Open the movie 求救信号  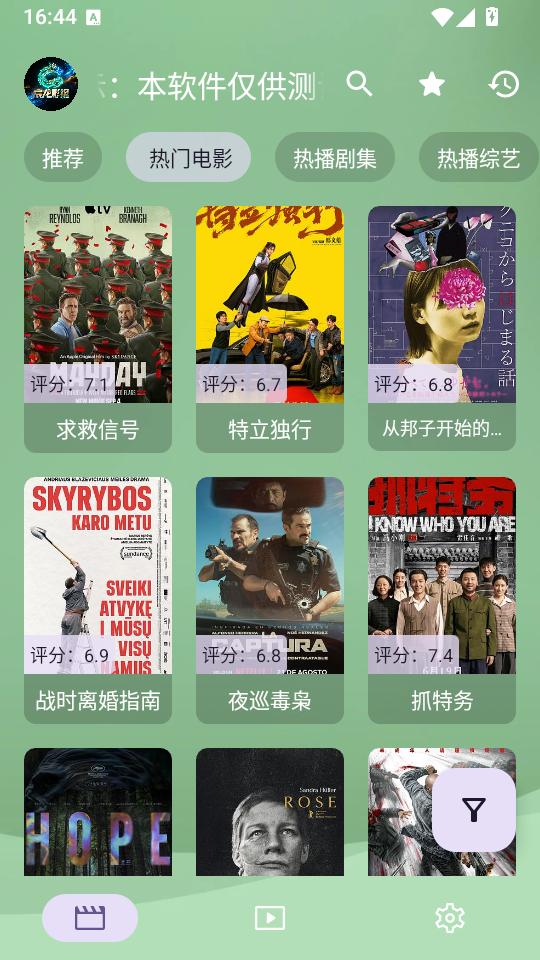click(98, 329)
